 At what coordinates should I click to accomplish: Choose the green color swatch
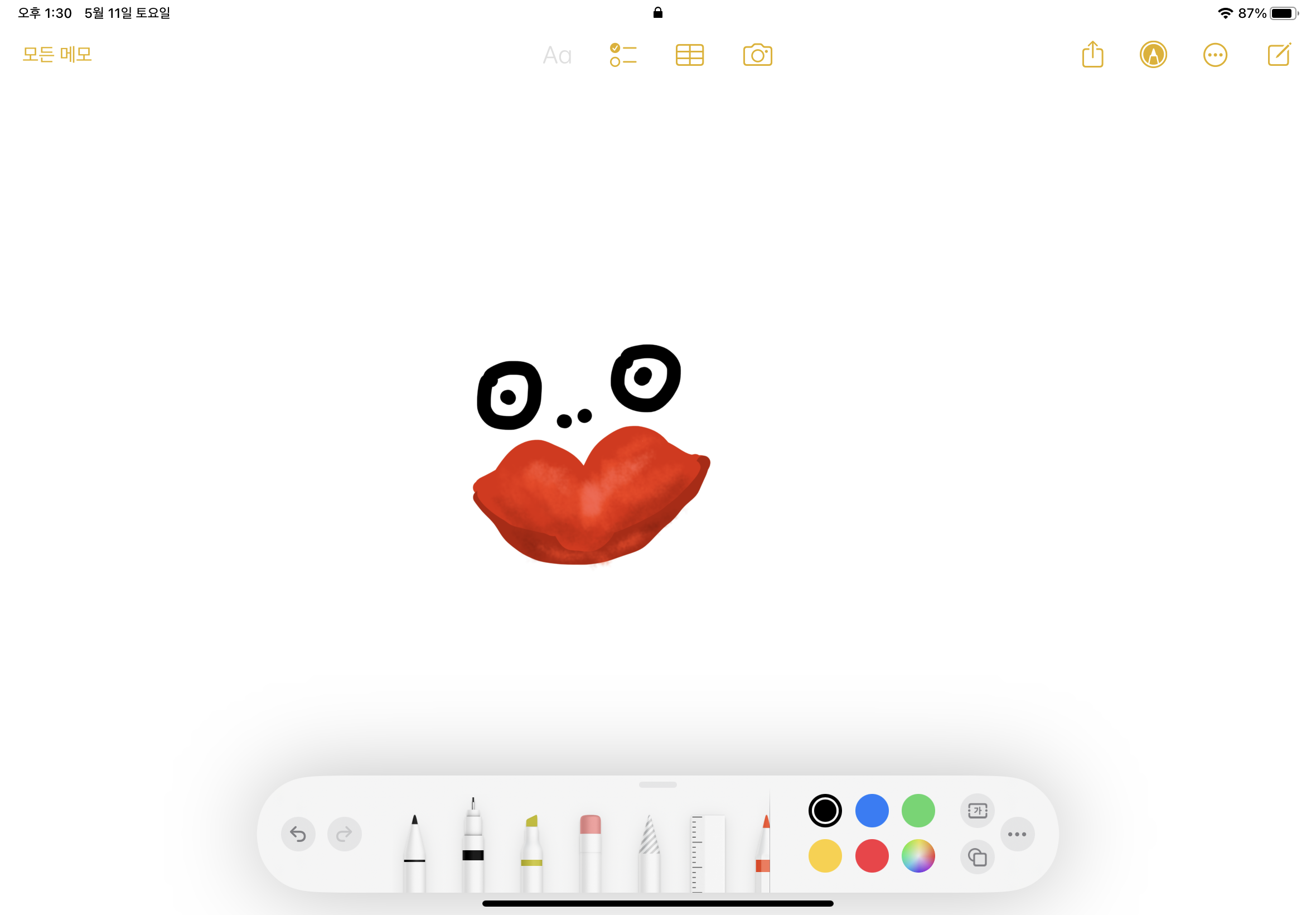[918, 810]
